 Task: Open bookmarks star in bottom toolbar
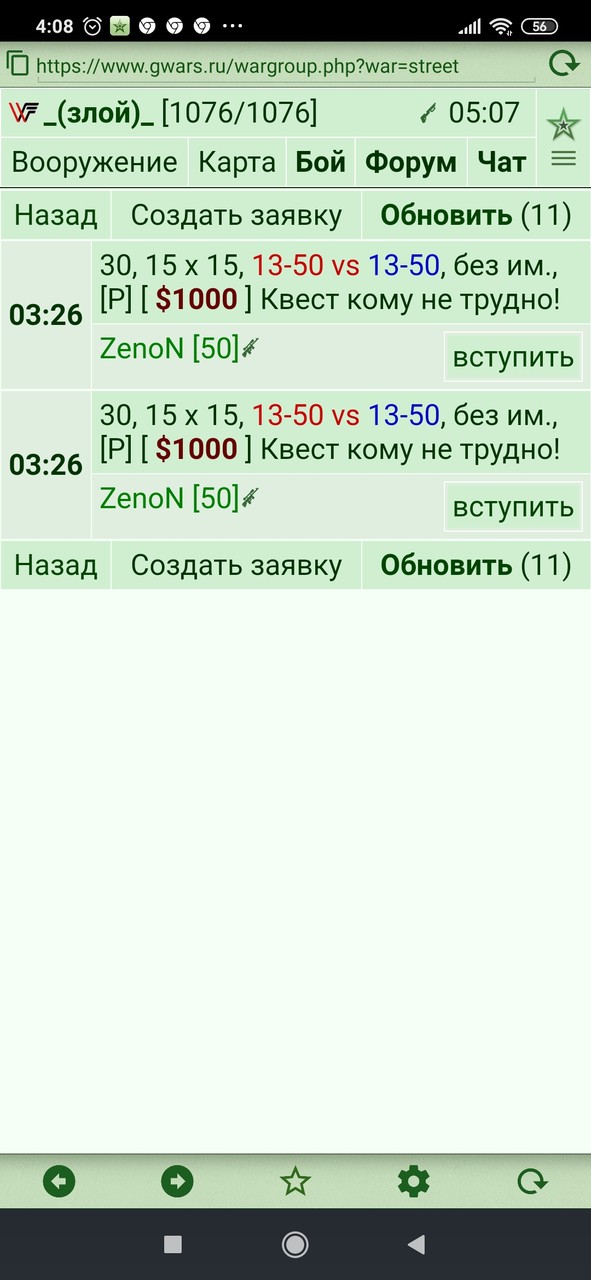(x=295, y=1181)
